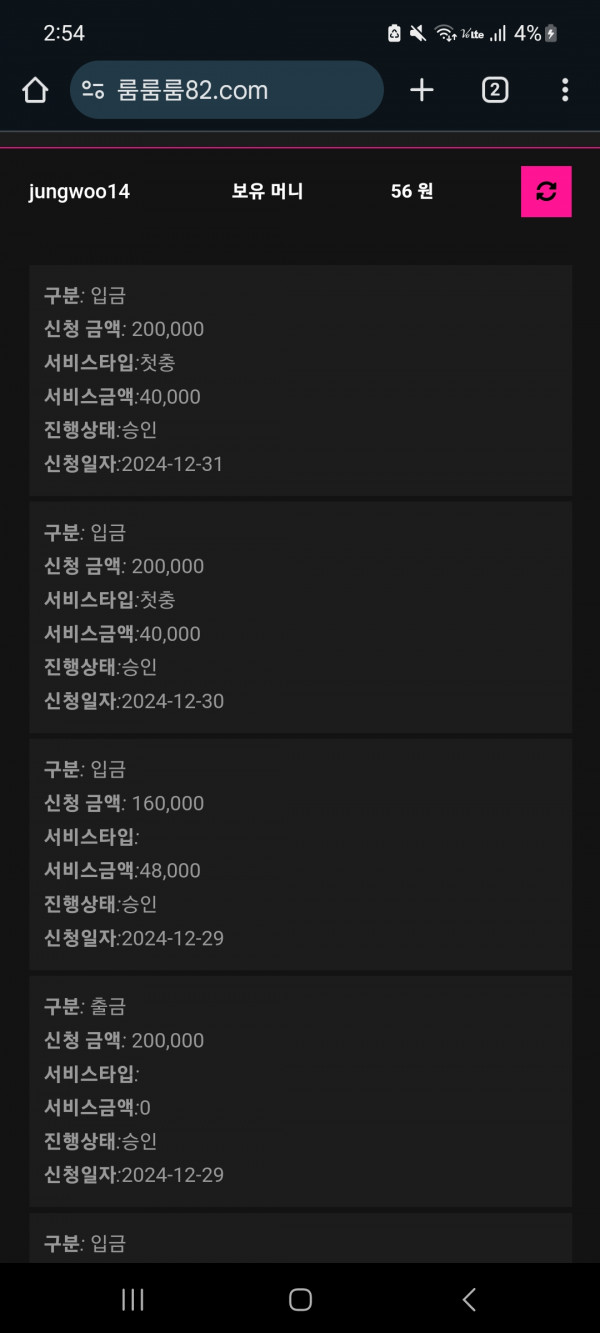Tap the 룸룸룸82.com address bar

click(x=227, y=90)
